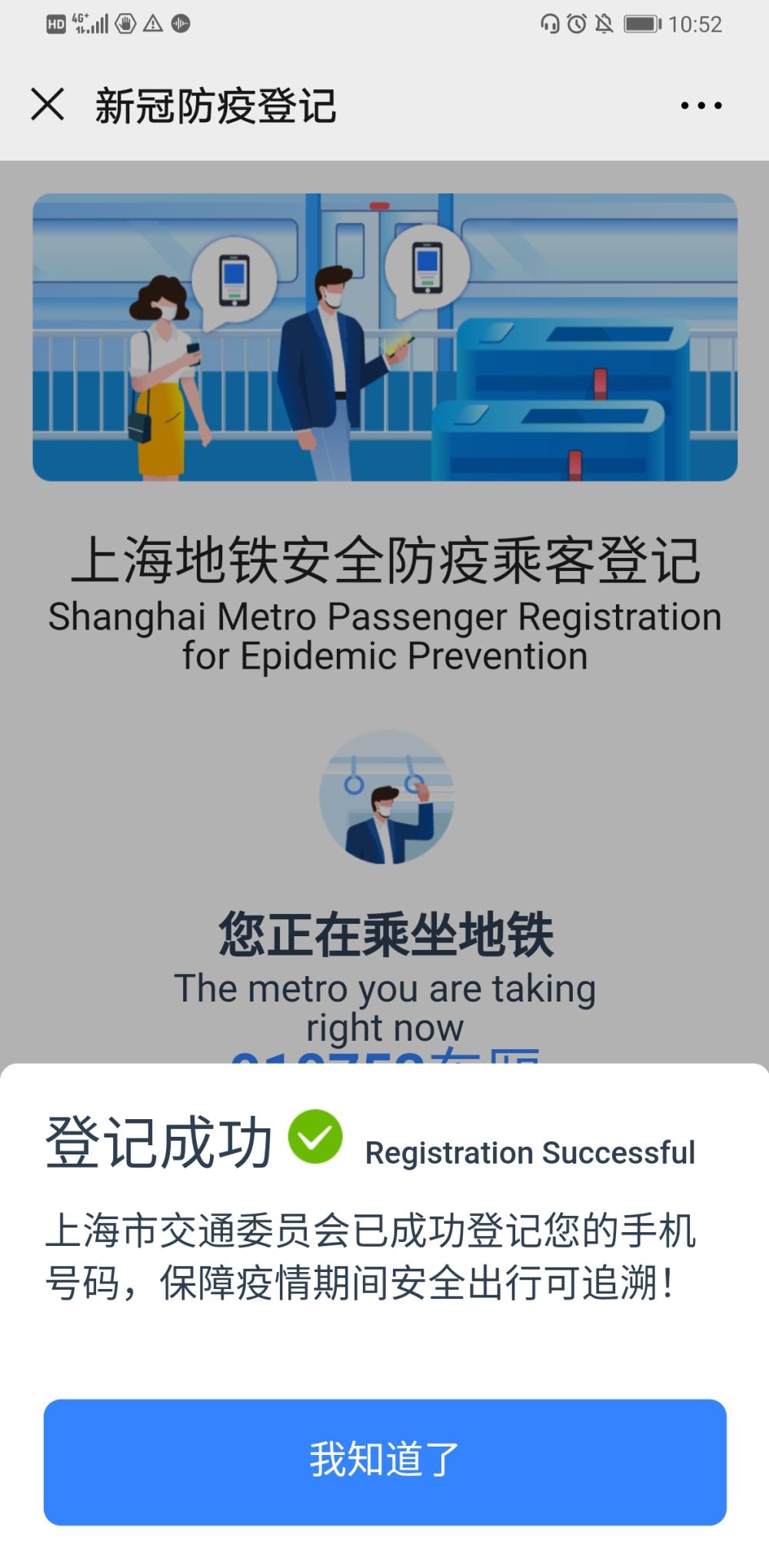
Task: Confirm with the 我知道了 button
Action: click(x=384, y=1462)
